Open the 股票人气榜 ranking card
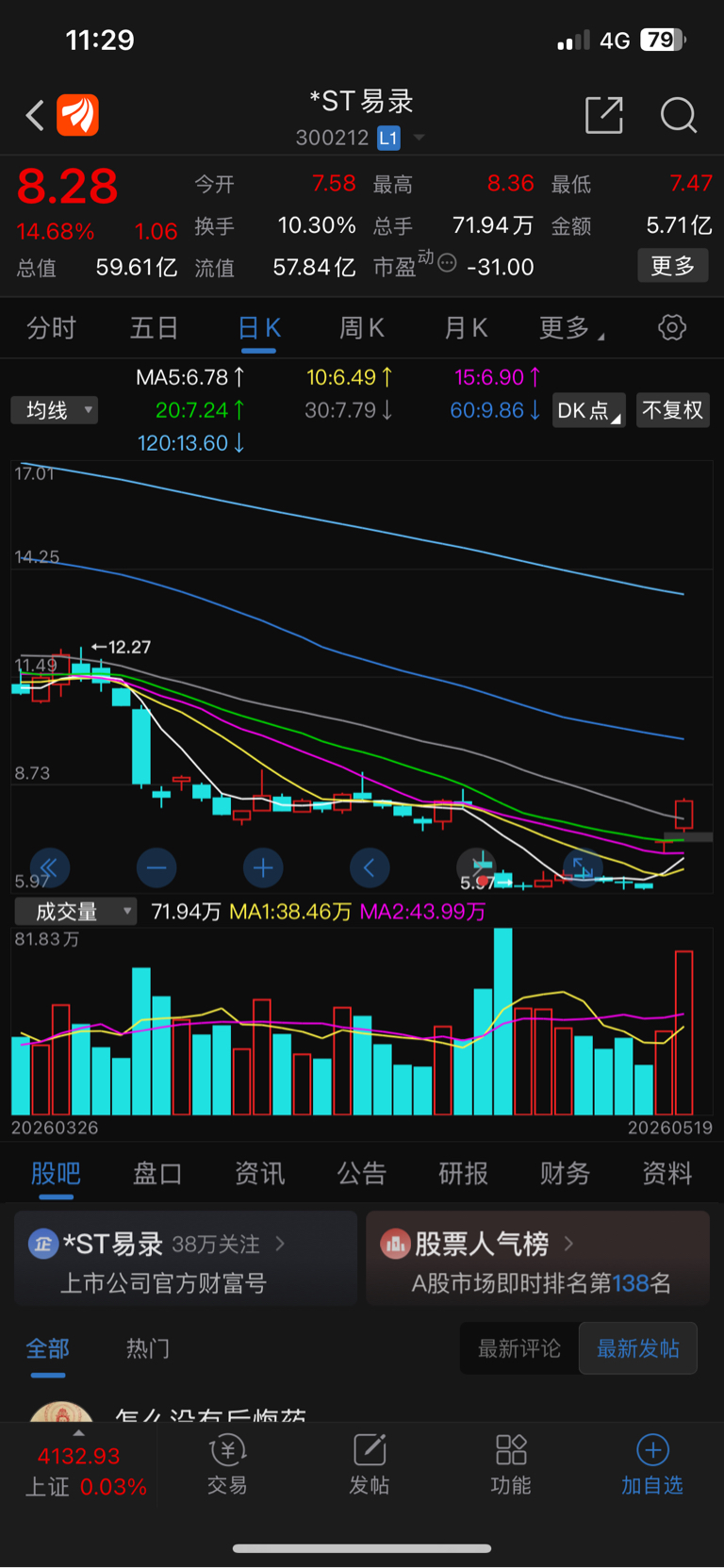Image resolution: width=724 pixels, height=1568 pixels. tap(537, 1258)
